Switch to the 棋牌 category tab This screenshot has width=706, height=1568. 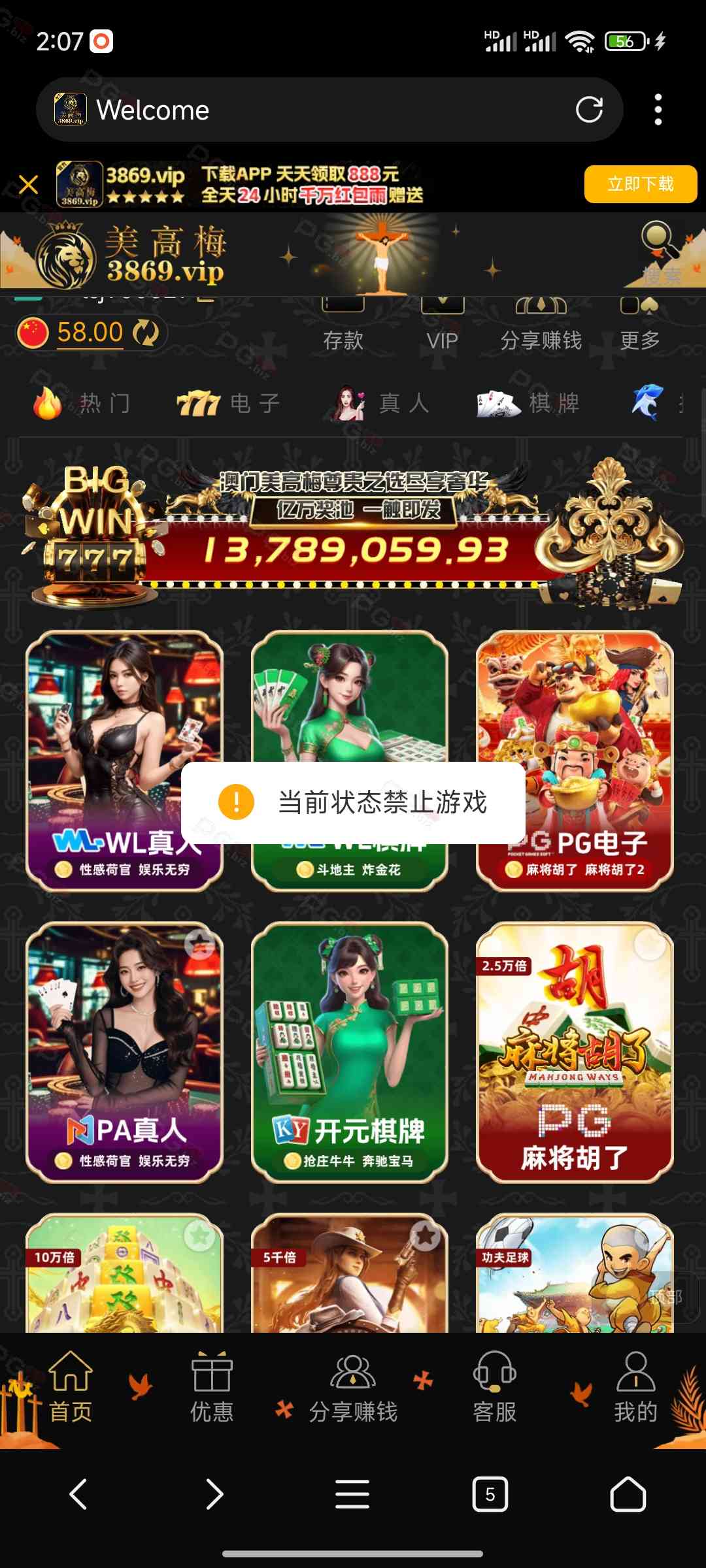pos(528,403)
